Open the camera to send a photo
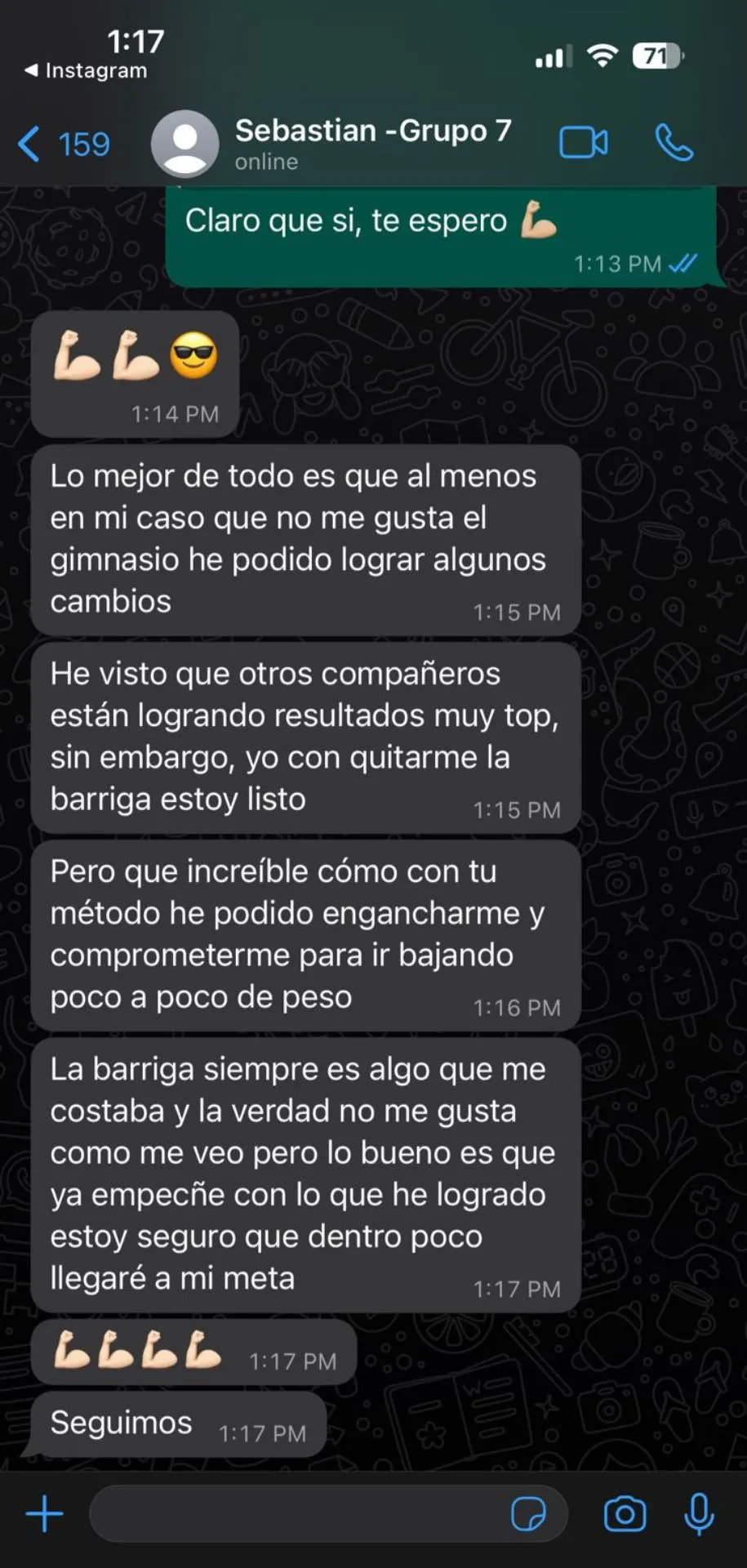The height and width of the screenshot is (1568, 747). (x=625, y=1513)
